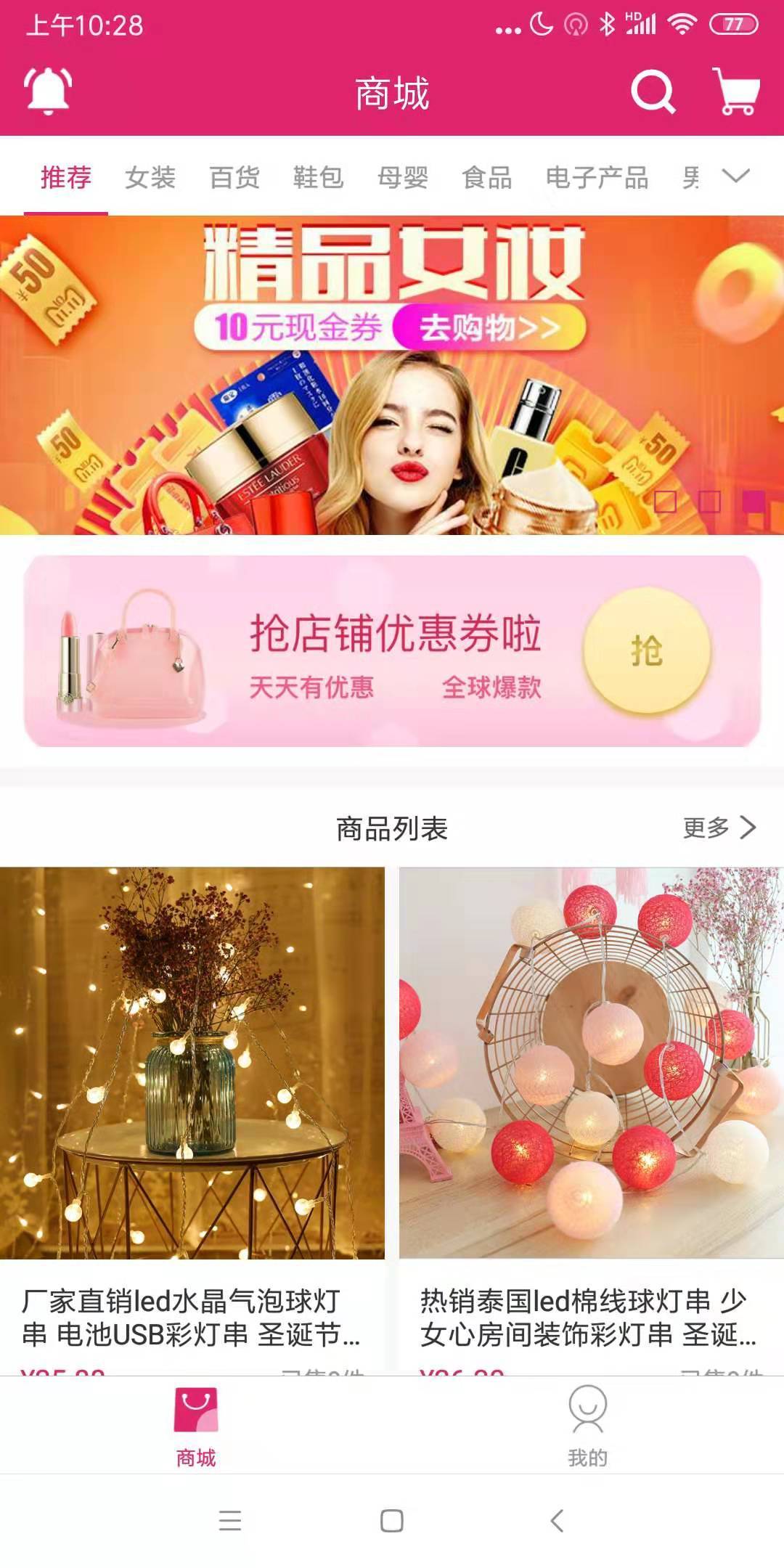784x1568 pixels.
Task: Select the 推荐 category tab
Action: tap(66, 177)
